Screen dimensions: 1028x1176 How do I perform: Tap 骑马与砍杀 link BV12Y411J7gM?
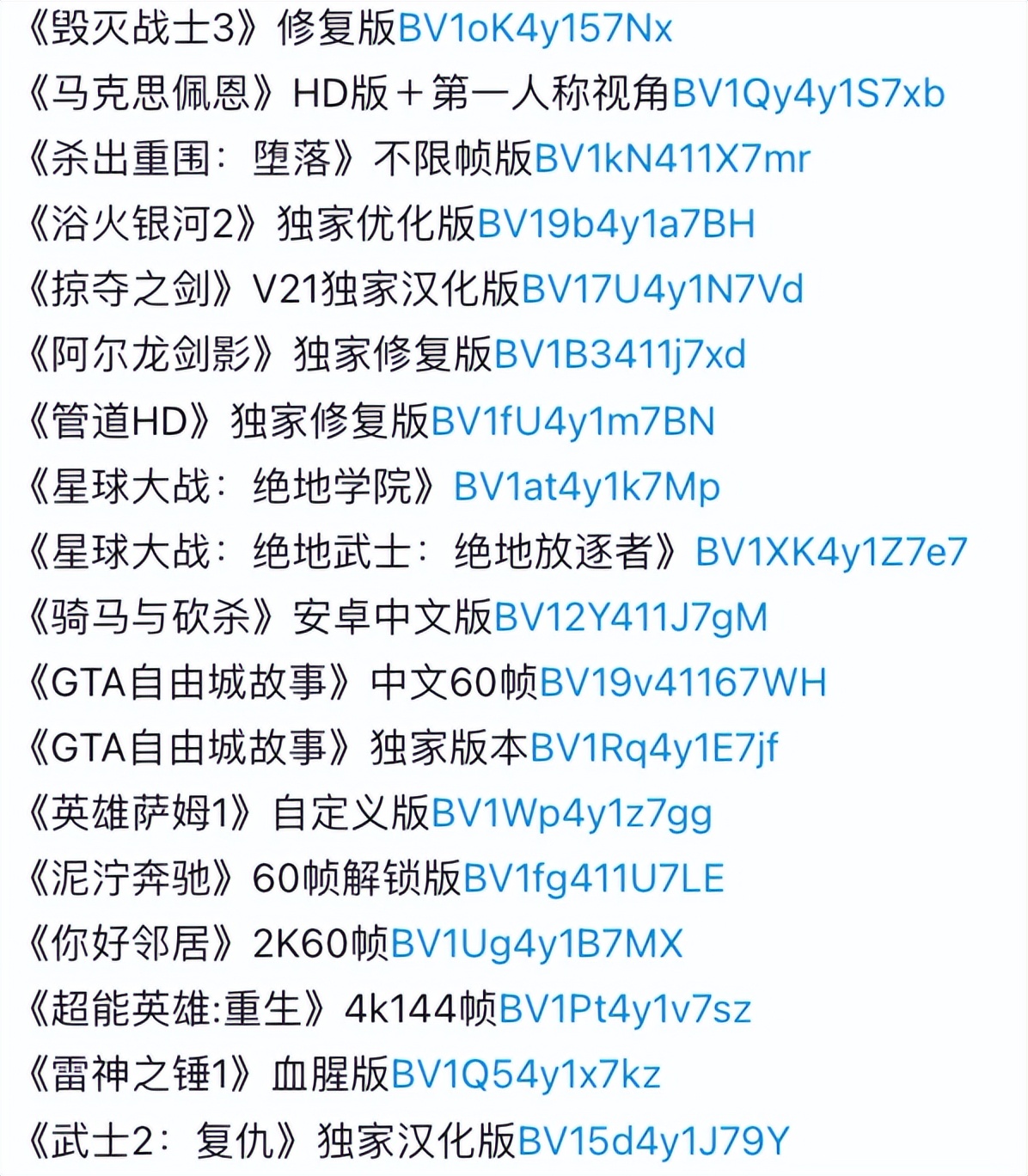click(631, 617)
